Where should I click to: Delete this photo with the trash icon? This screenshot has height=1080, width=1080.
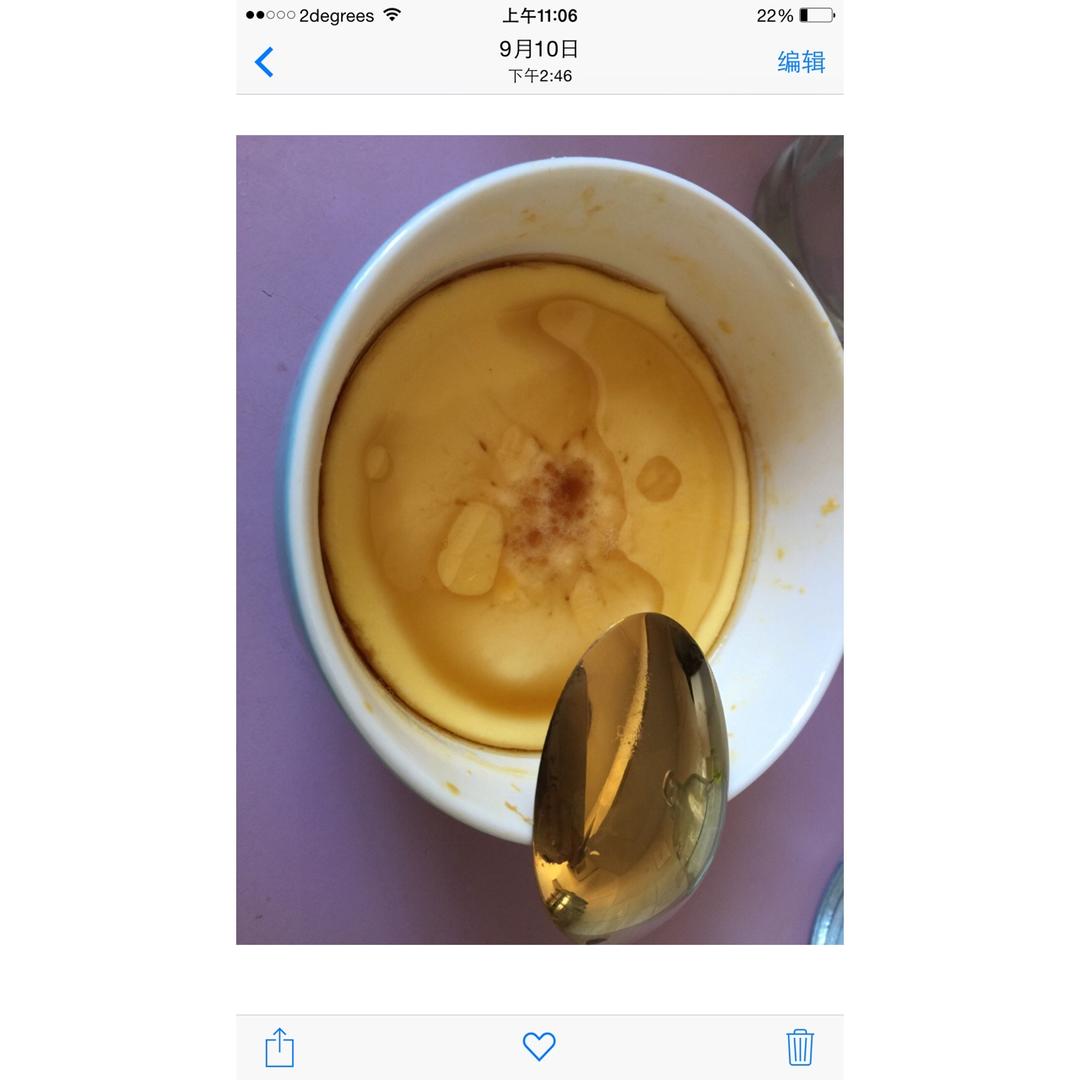pos(799,1047)
